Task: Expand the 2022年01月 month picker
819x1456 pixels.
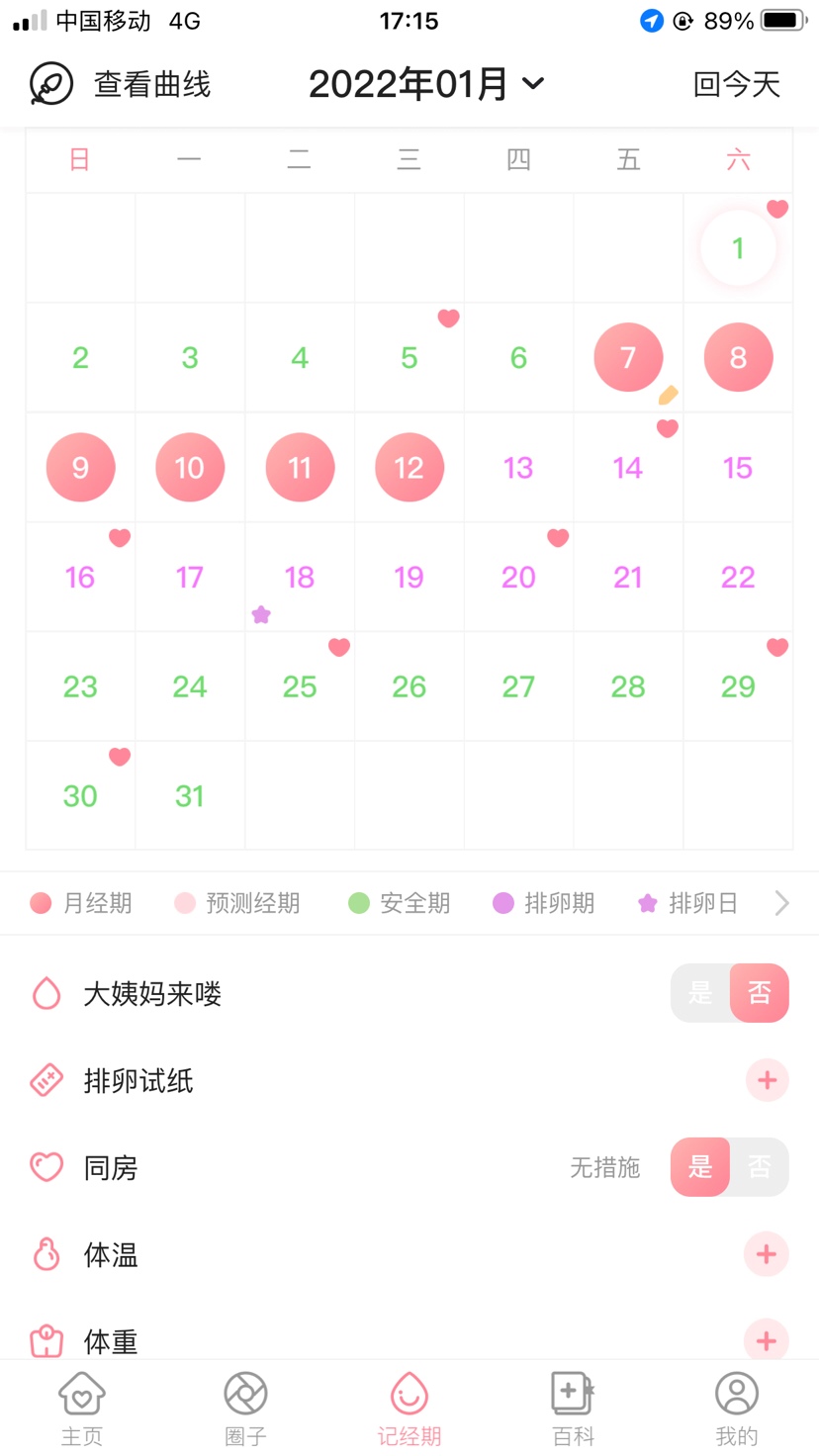Action: (x=425, y=84)
